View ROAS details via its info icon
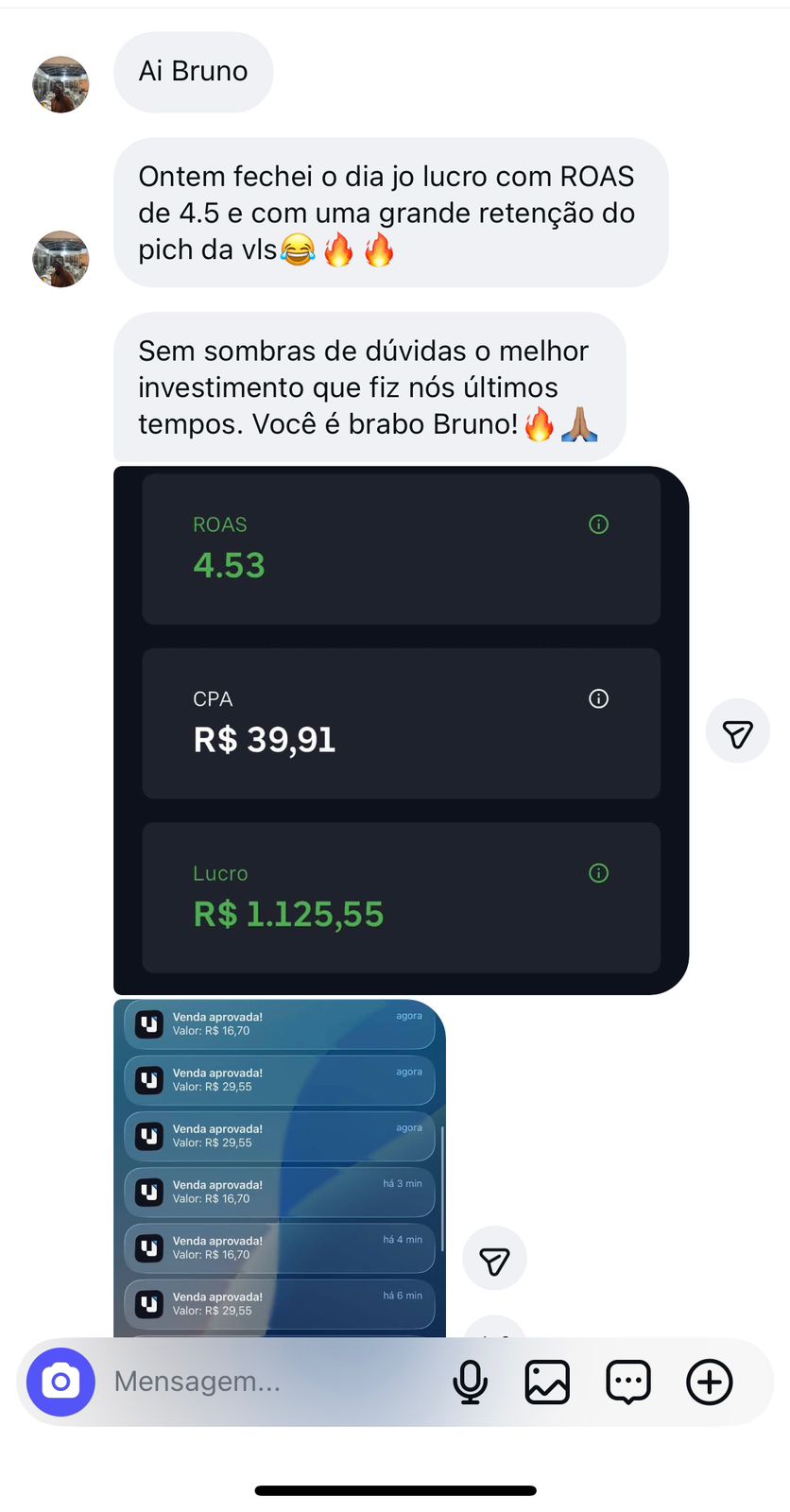Image resolution: width=790 pixels, height=1512 pixels. [x=598, y=524]
